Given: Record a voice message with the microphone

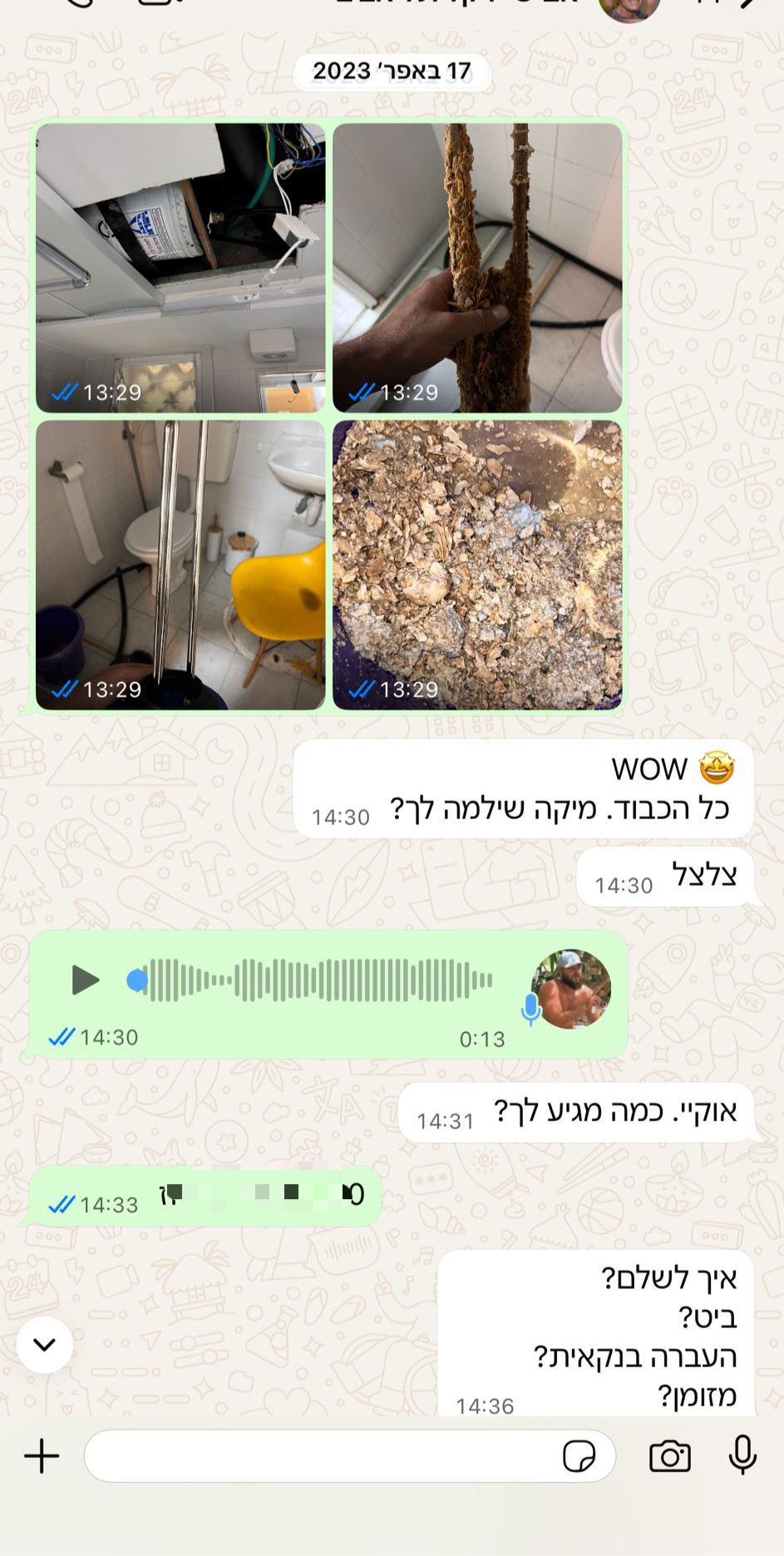Looking at the screenshot, I should (x=742, y=1455).
